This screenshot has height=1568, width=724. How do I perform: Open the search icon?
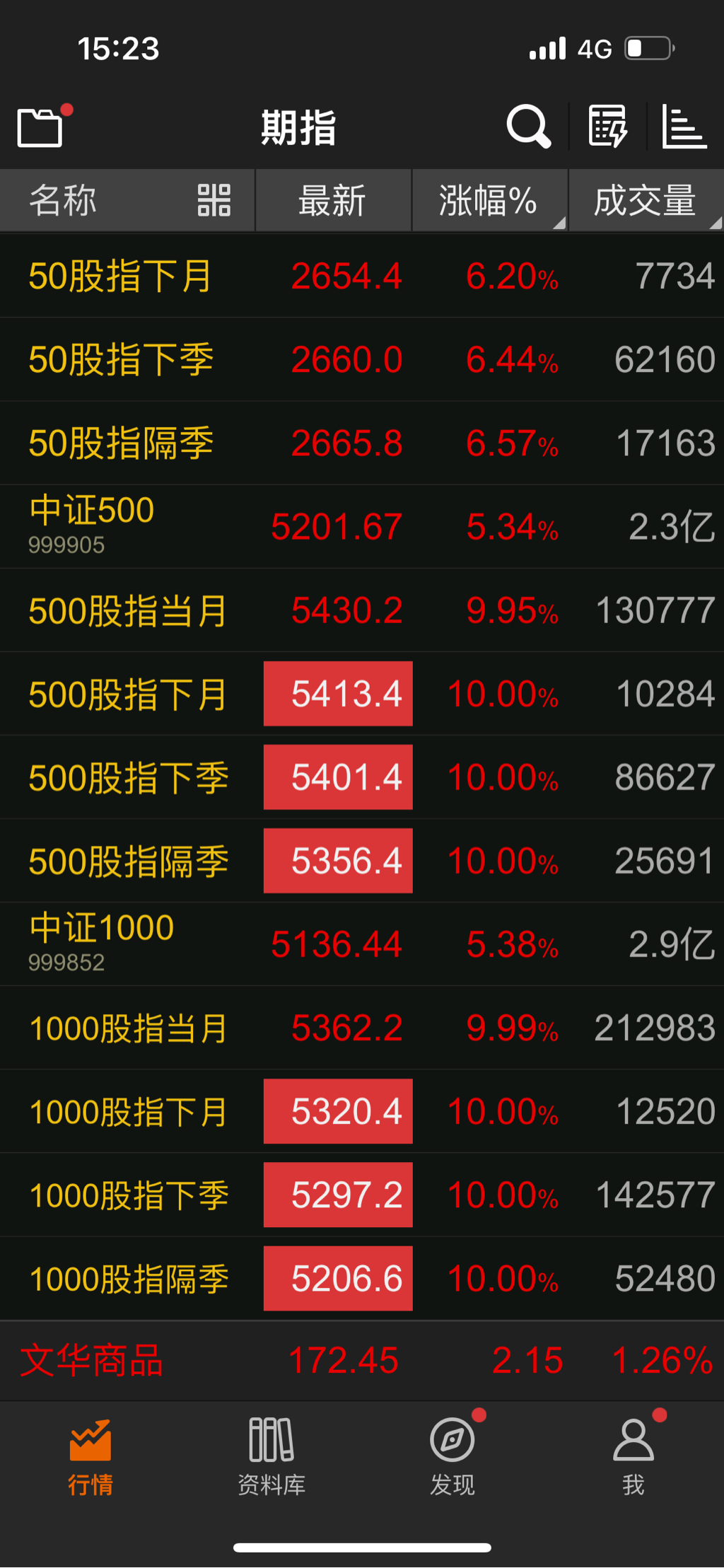(528, 127)
